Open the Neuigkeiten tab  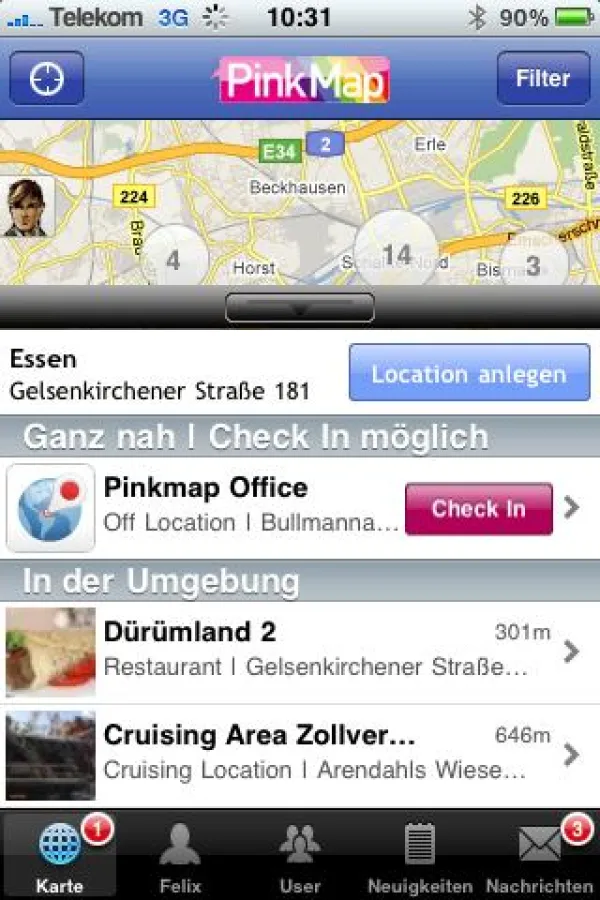tap(420, 856)
